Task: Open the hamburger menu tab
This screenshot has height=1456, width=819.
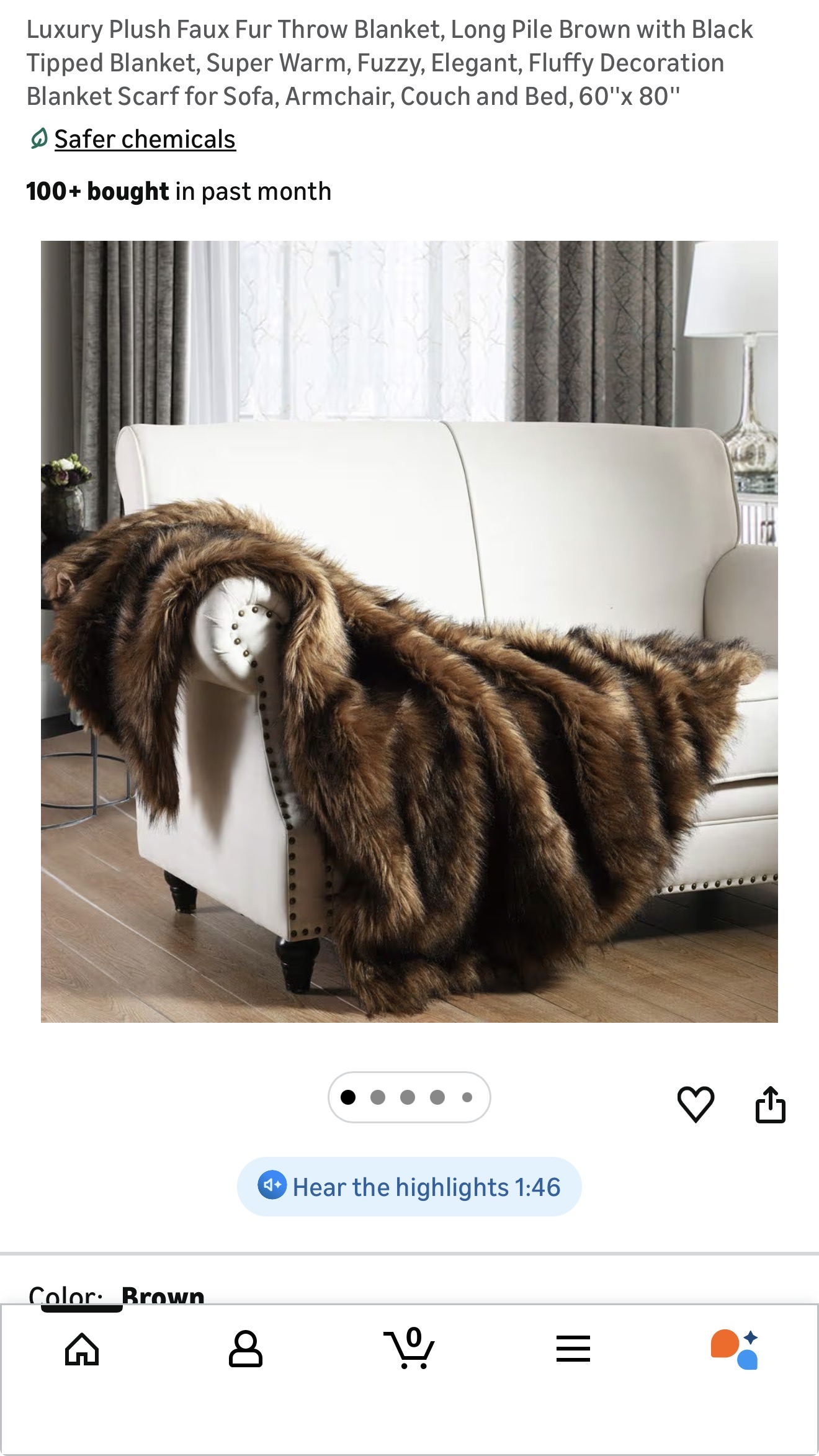Action: 573,1349
